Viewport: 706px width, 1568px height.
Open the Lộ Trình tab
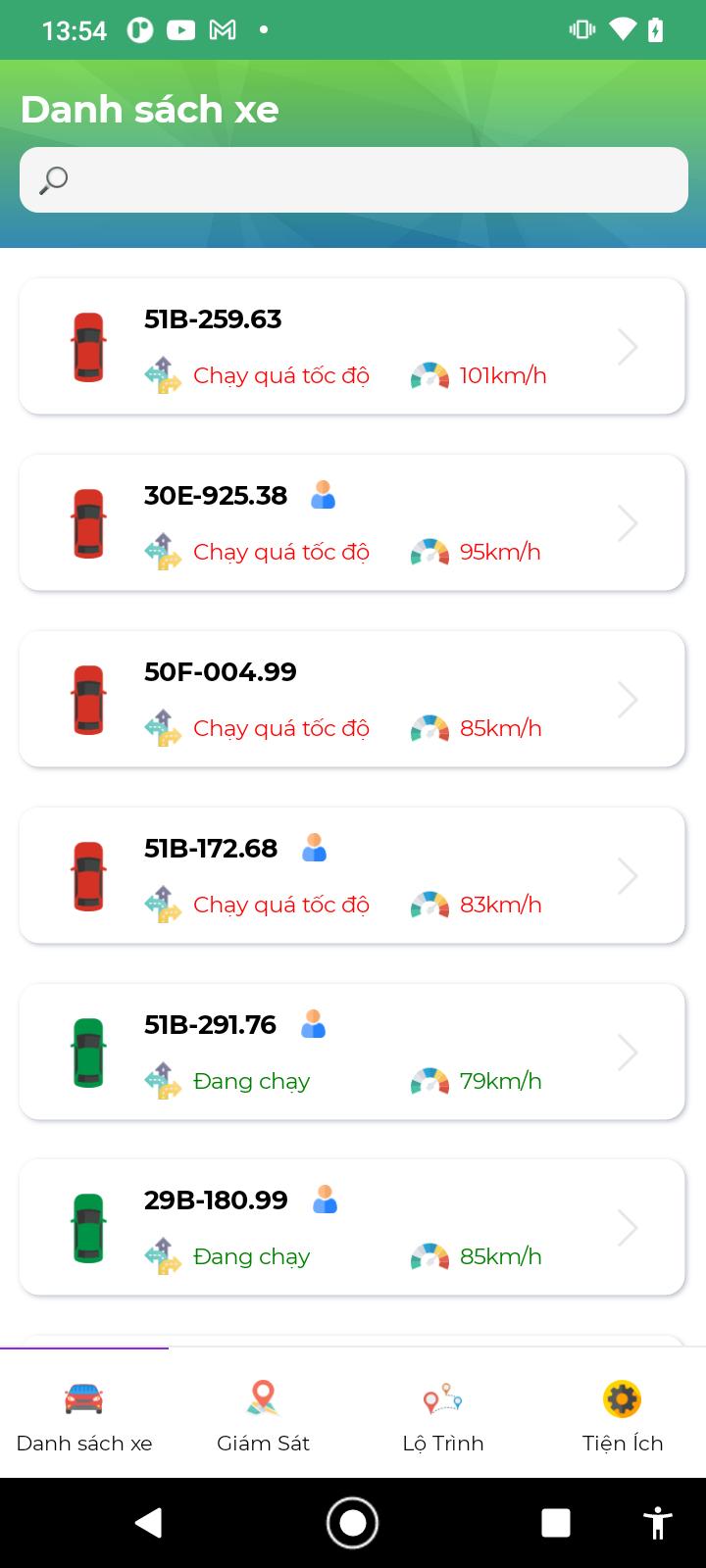pyautogui.click(x=443, y=1414)
